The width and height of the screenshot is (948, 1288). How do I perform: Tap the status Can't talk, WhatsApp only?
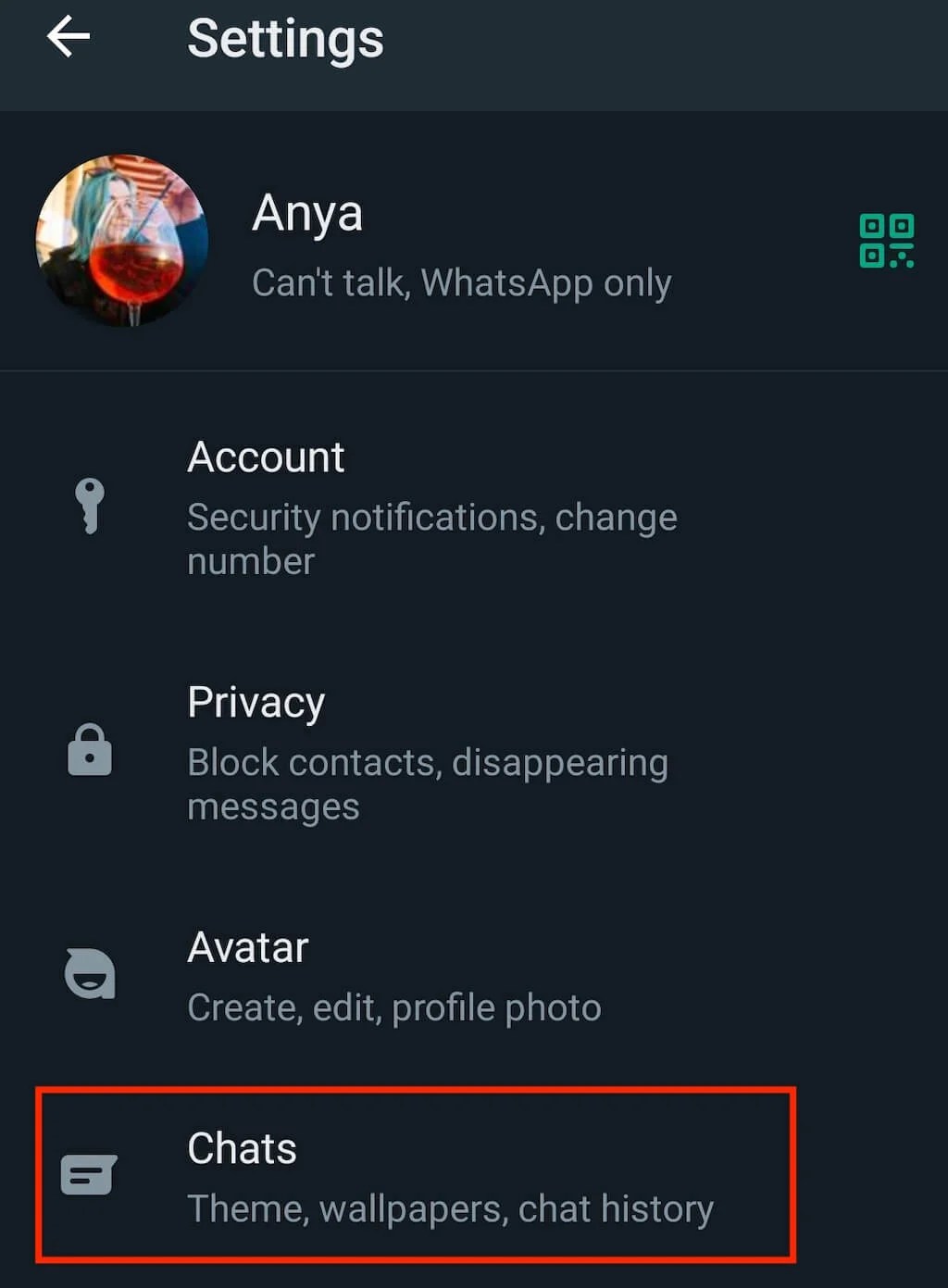click(x=461, y=283)
